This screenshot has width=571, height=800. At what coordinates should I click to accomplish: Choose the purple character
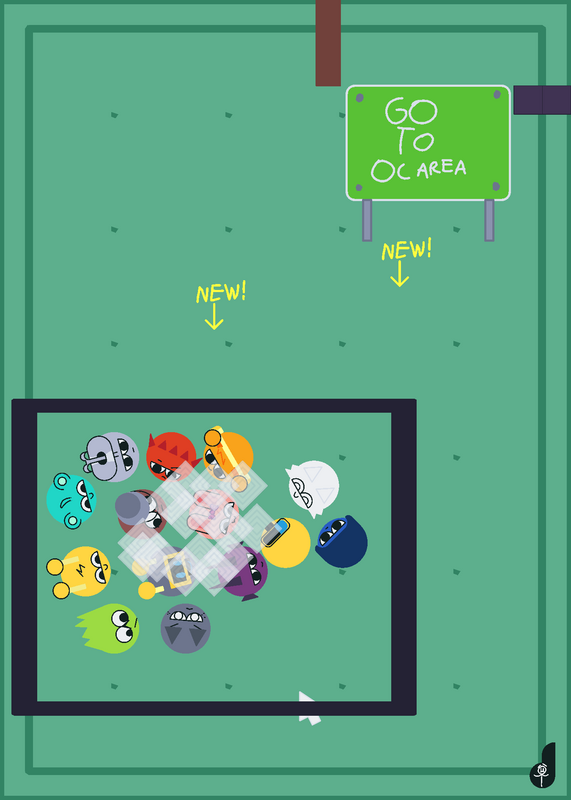(x=243, y=570)
